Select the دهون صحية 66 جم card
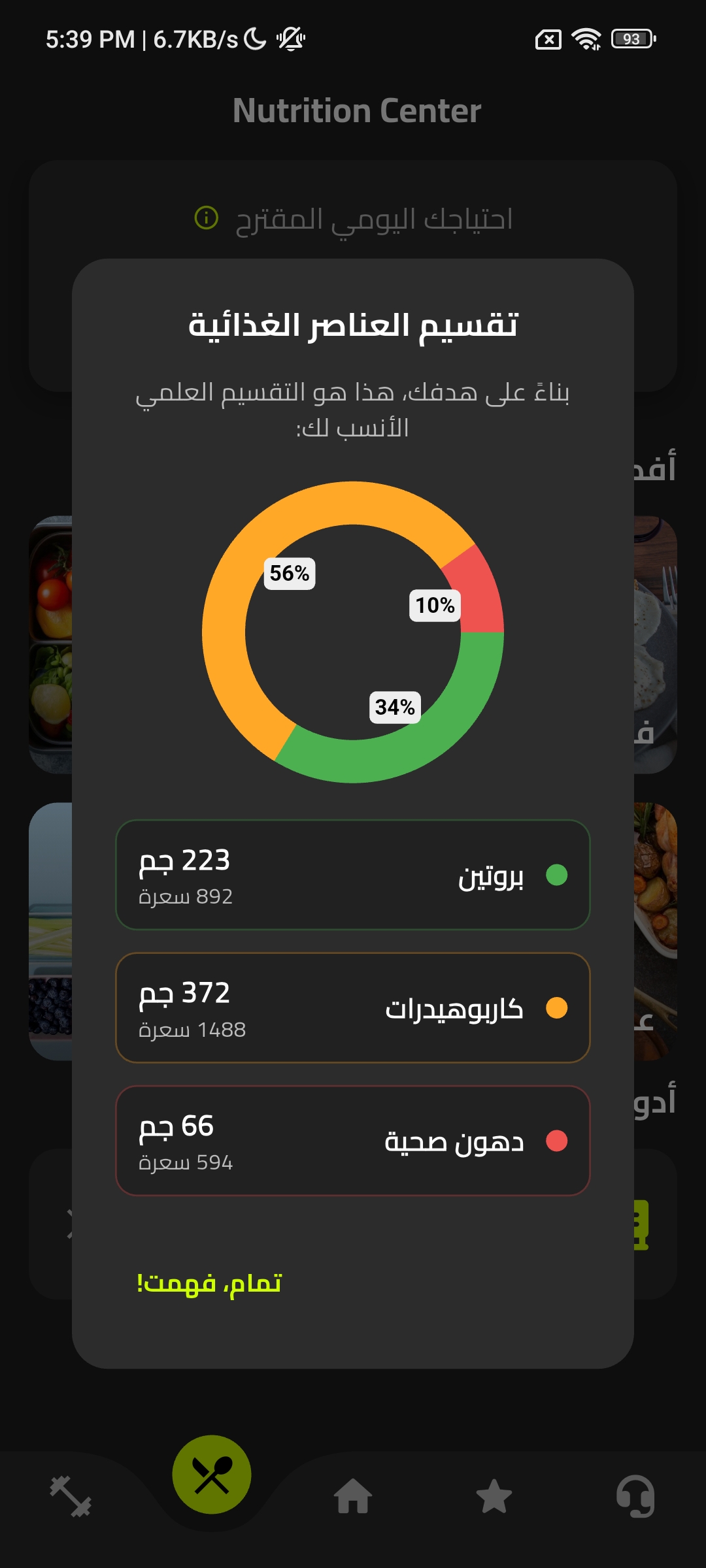The height and width of the screenshot is (1568, 706). (352, 1141)
